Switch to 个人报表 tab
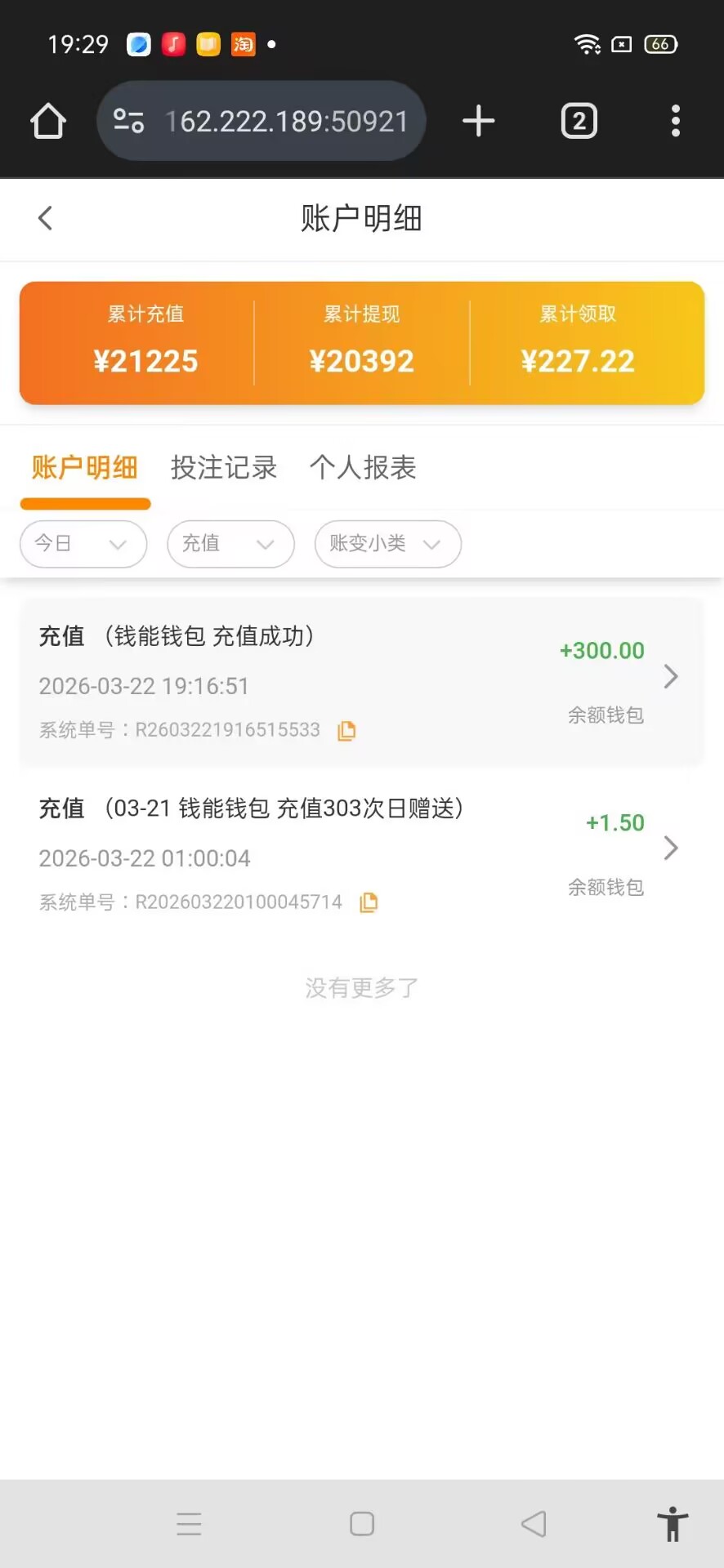Image resolution: width=724 pixels, height=1568 pixels. point(363,468)
